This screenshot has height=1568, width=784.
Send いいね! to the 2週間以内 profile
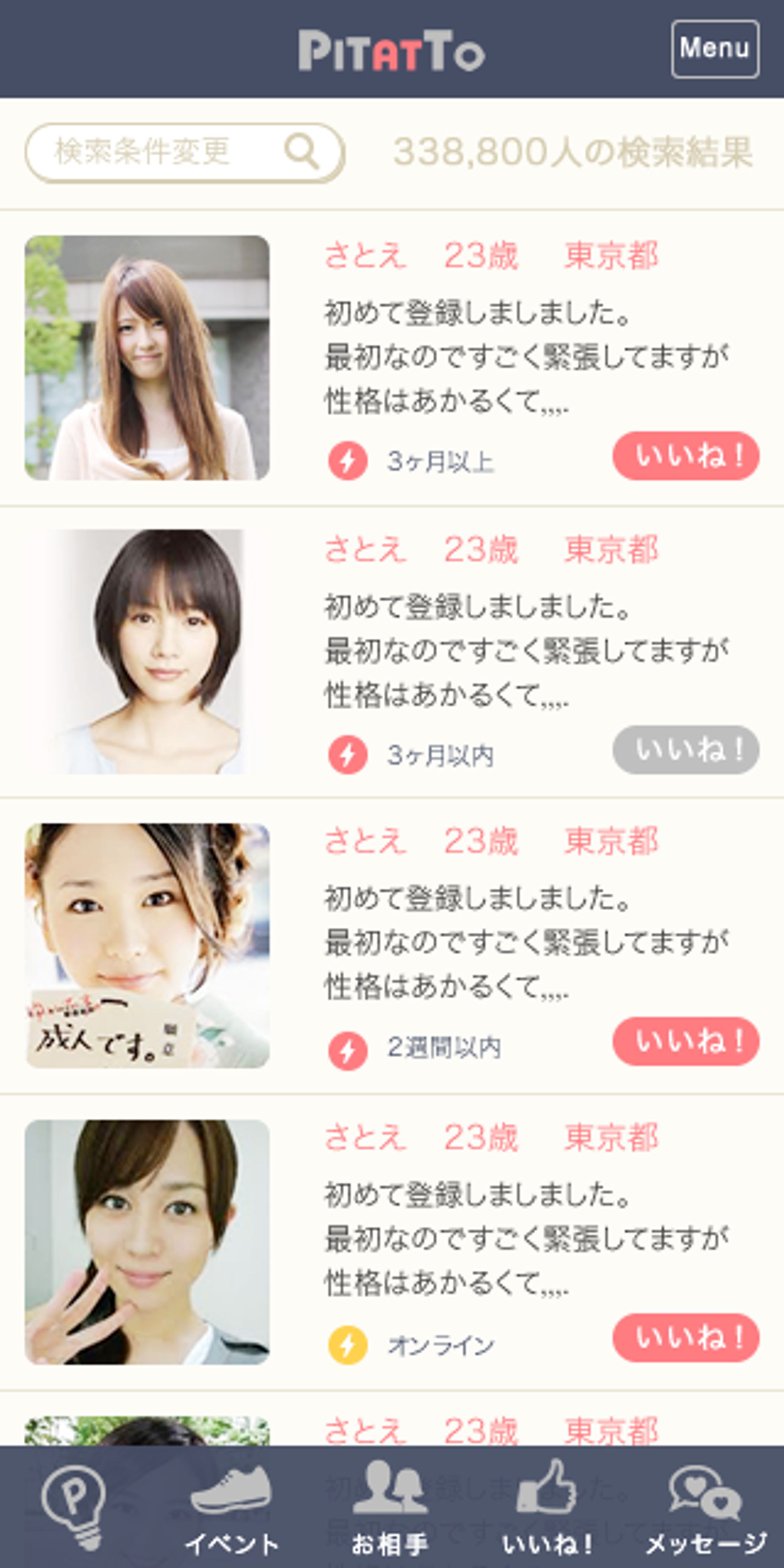click(685, 1041)
